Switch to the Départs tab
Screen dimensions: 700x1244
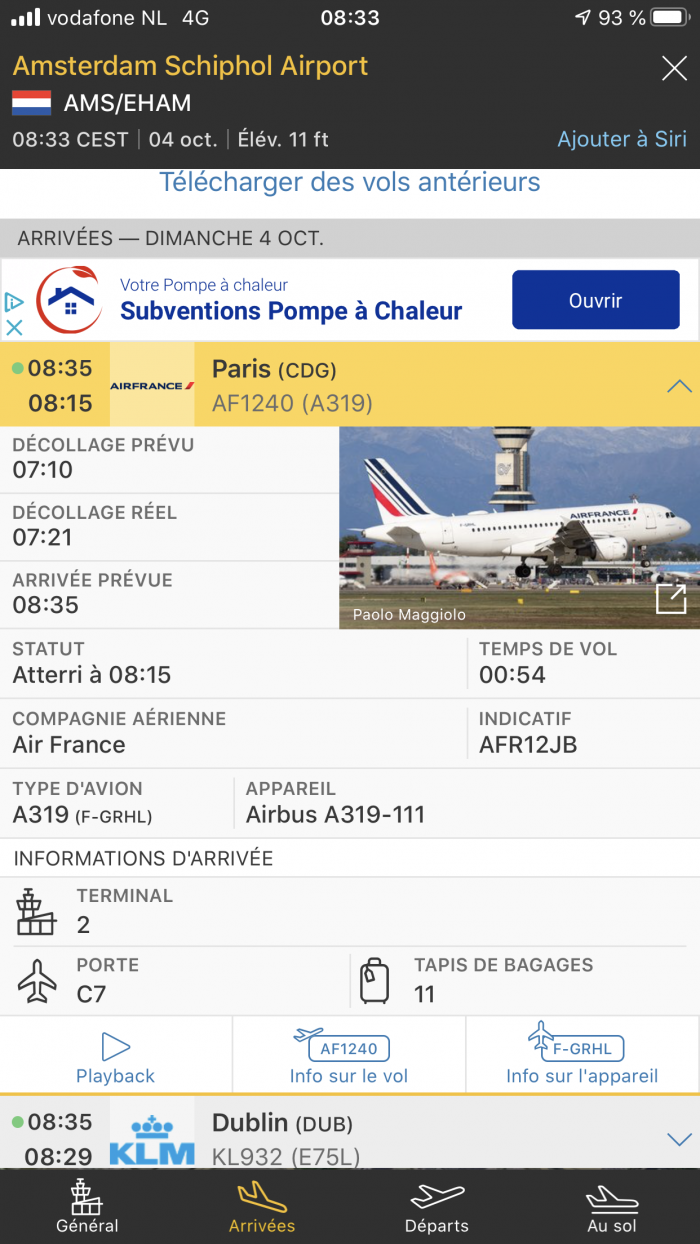coord(437,1206)
